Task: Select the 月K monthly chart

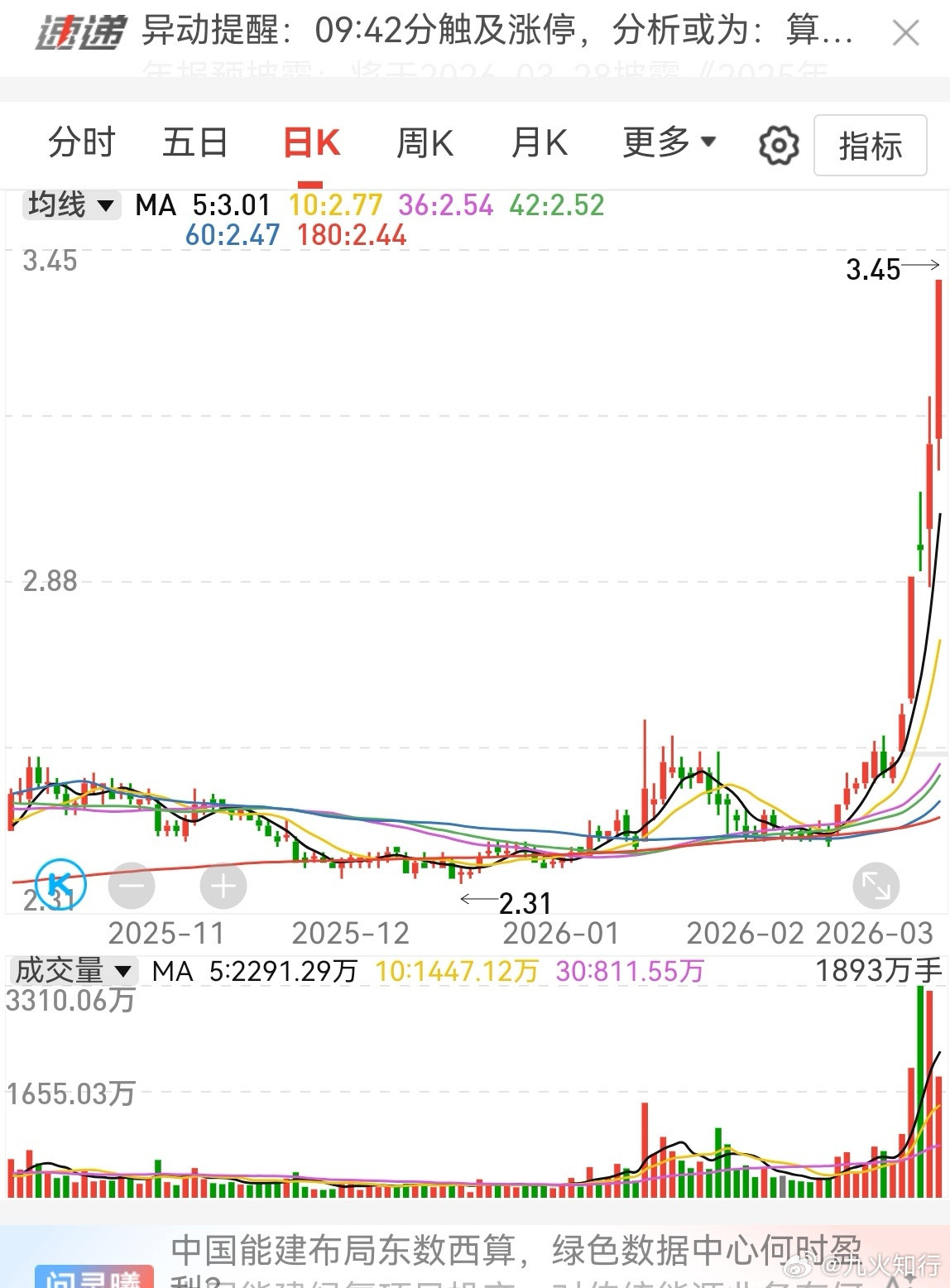Action: [x=539, y=142]
